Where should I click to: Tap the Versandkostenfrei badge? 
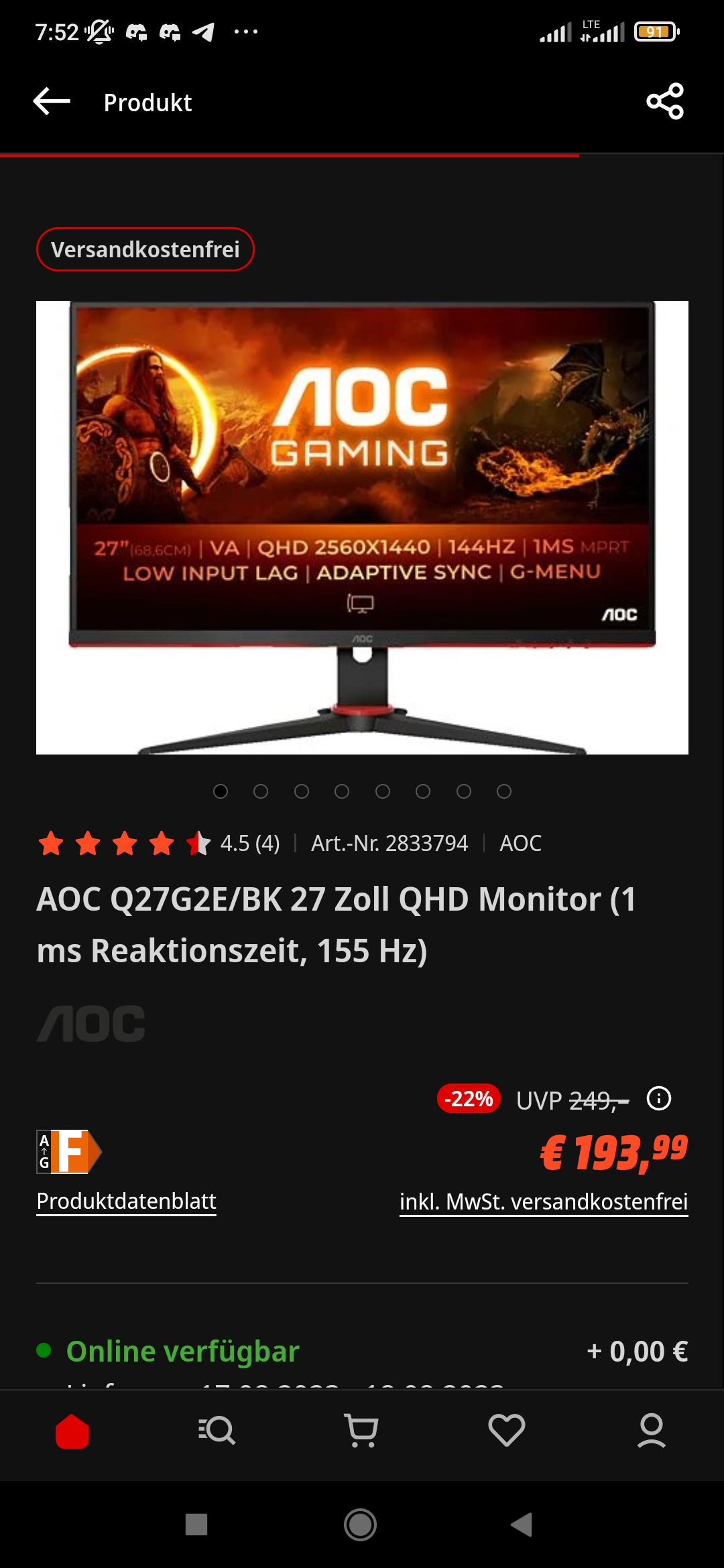(145, 249)
